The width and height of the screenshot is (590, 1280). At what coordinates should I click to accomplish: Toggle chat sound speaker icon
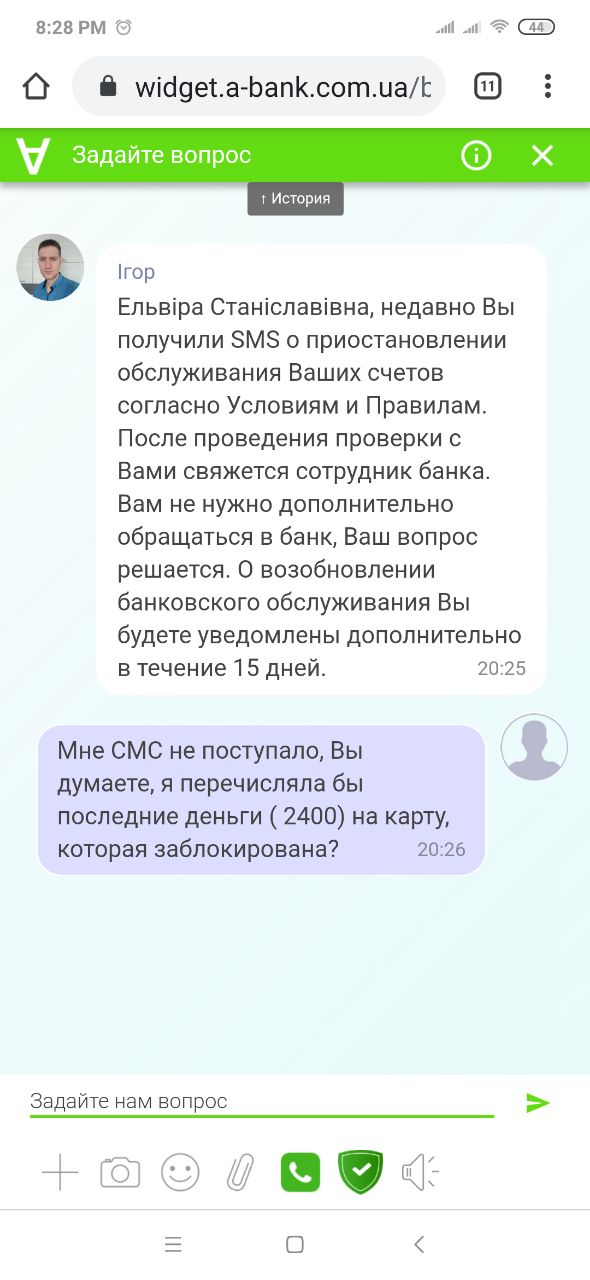[x=420, y=1172]
